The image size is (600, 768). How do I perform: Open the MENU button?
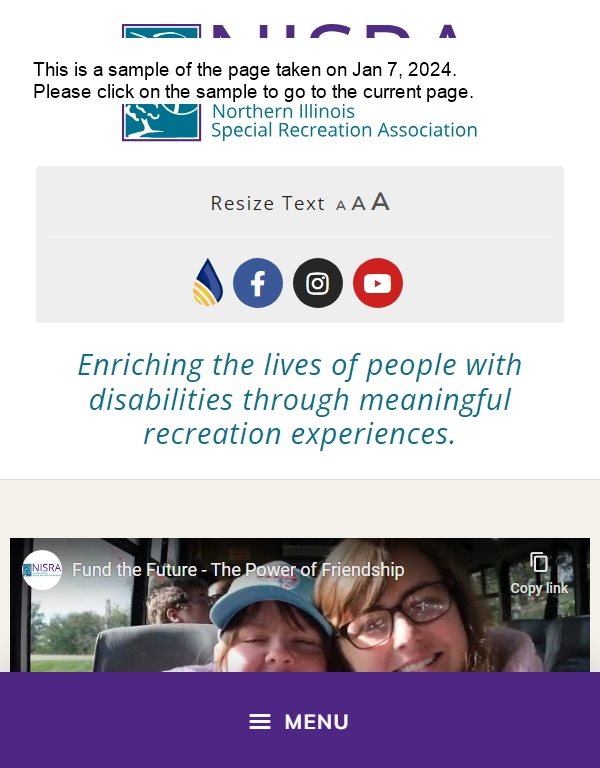[300, 721]
